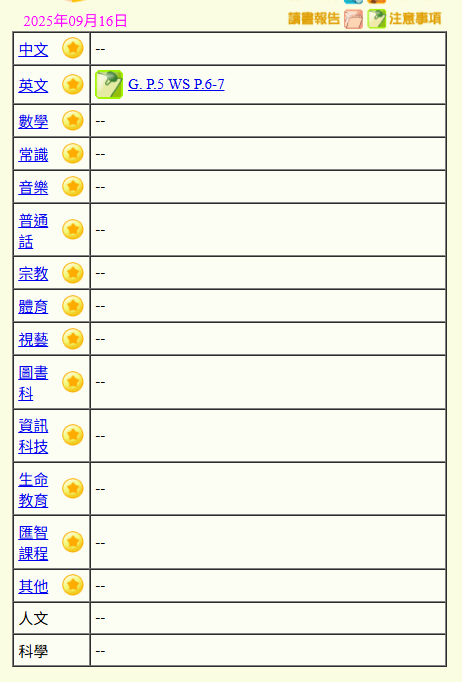Open the 常識 subject link

point(33,154)
